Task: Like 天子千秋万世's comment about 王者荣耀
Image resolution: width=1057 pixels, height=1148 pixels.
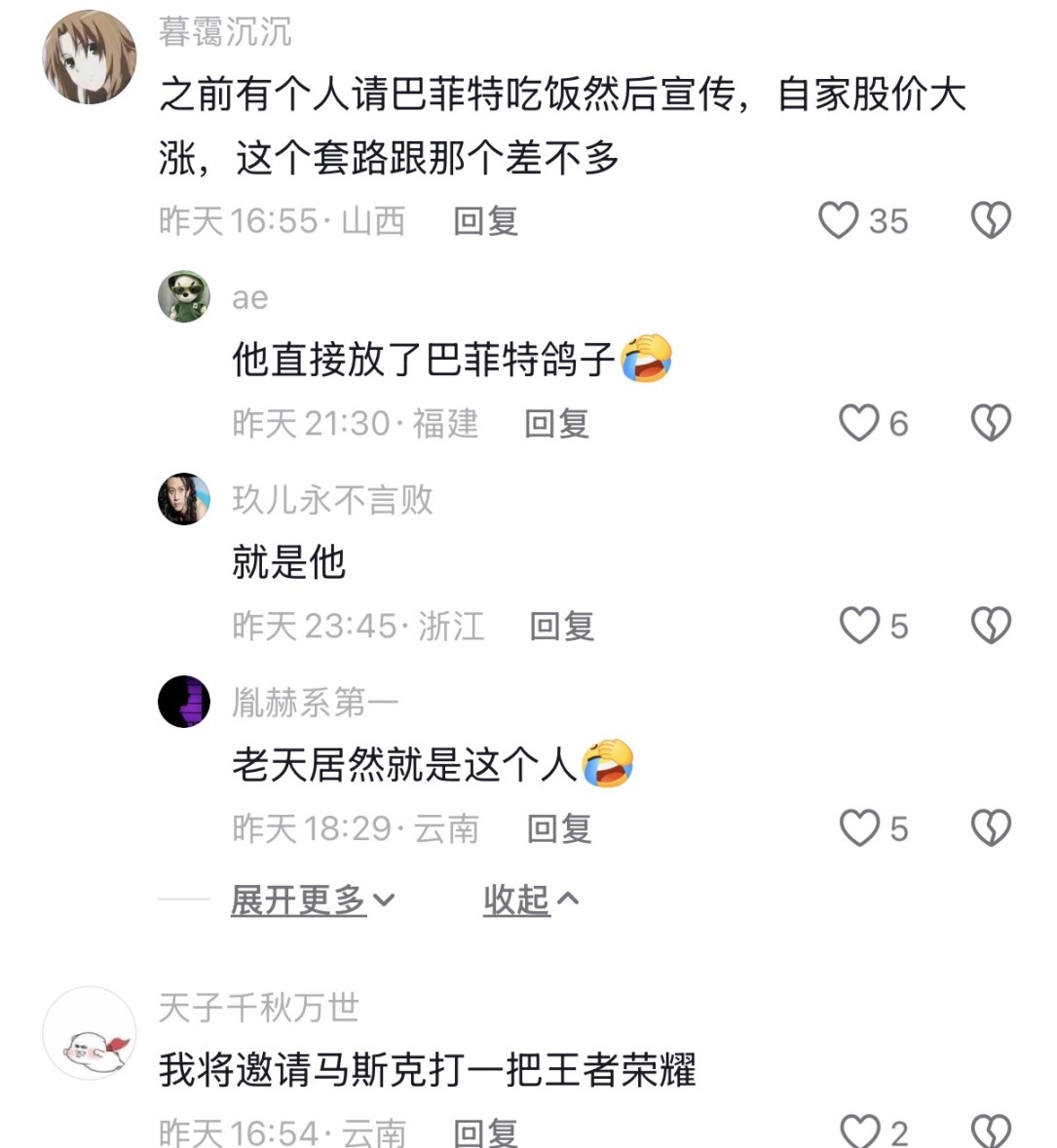Action: tap(859, 1131)
